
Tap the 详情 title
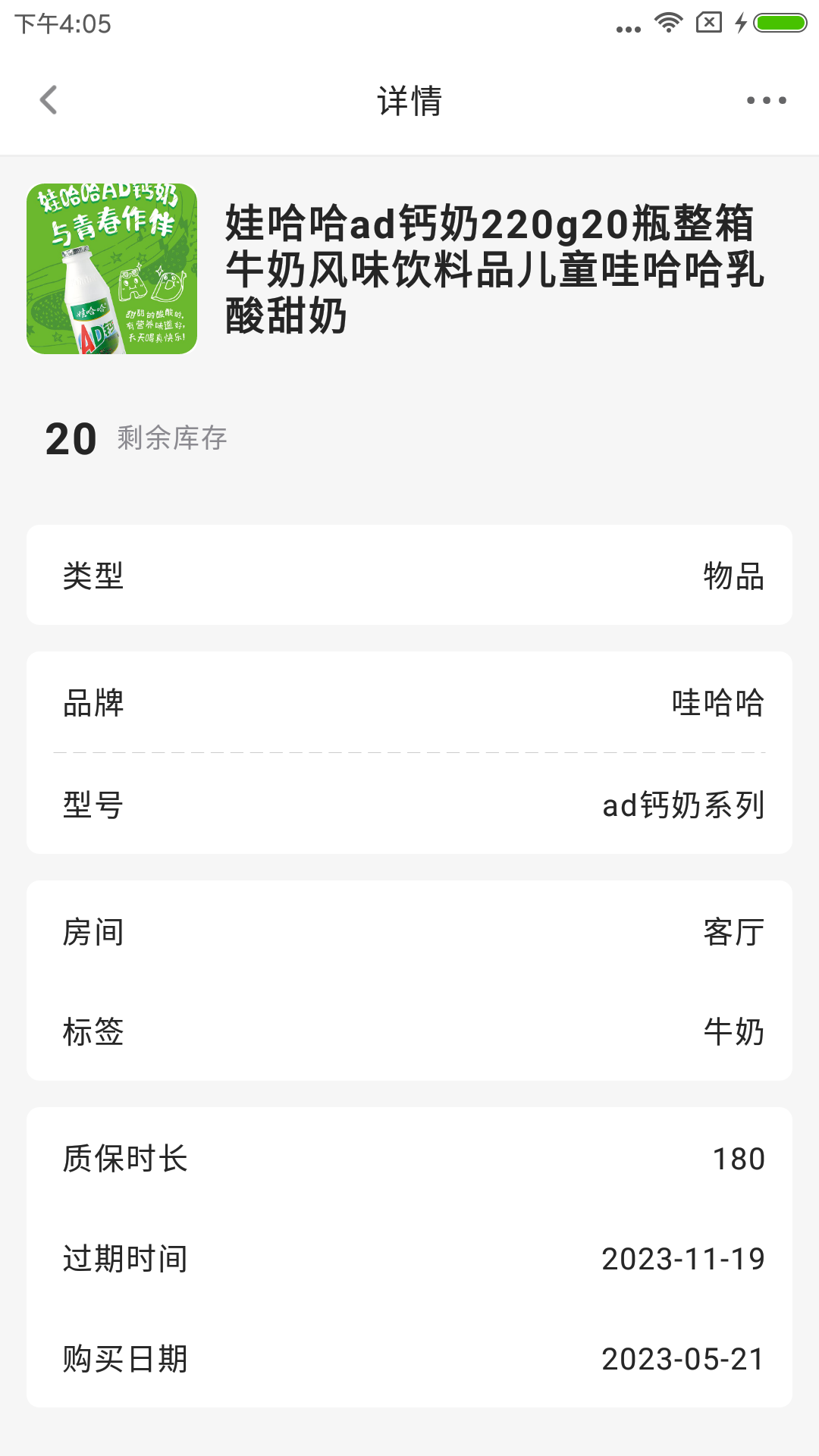[409, 101]
